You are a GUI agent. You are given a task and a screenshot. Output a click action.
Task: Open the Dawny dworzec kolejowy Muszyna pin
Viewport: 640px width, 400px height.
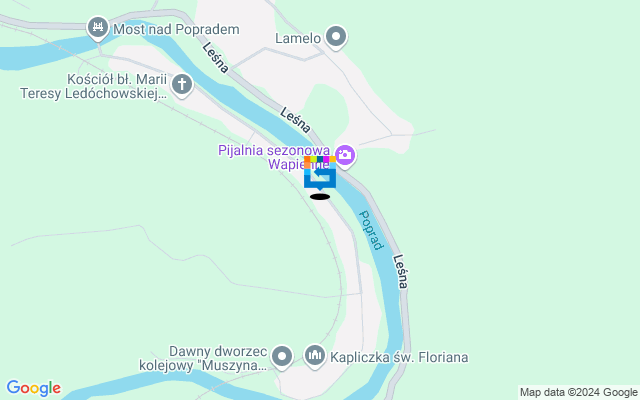click(283, 356)
